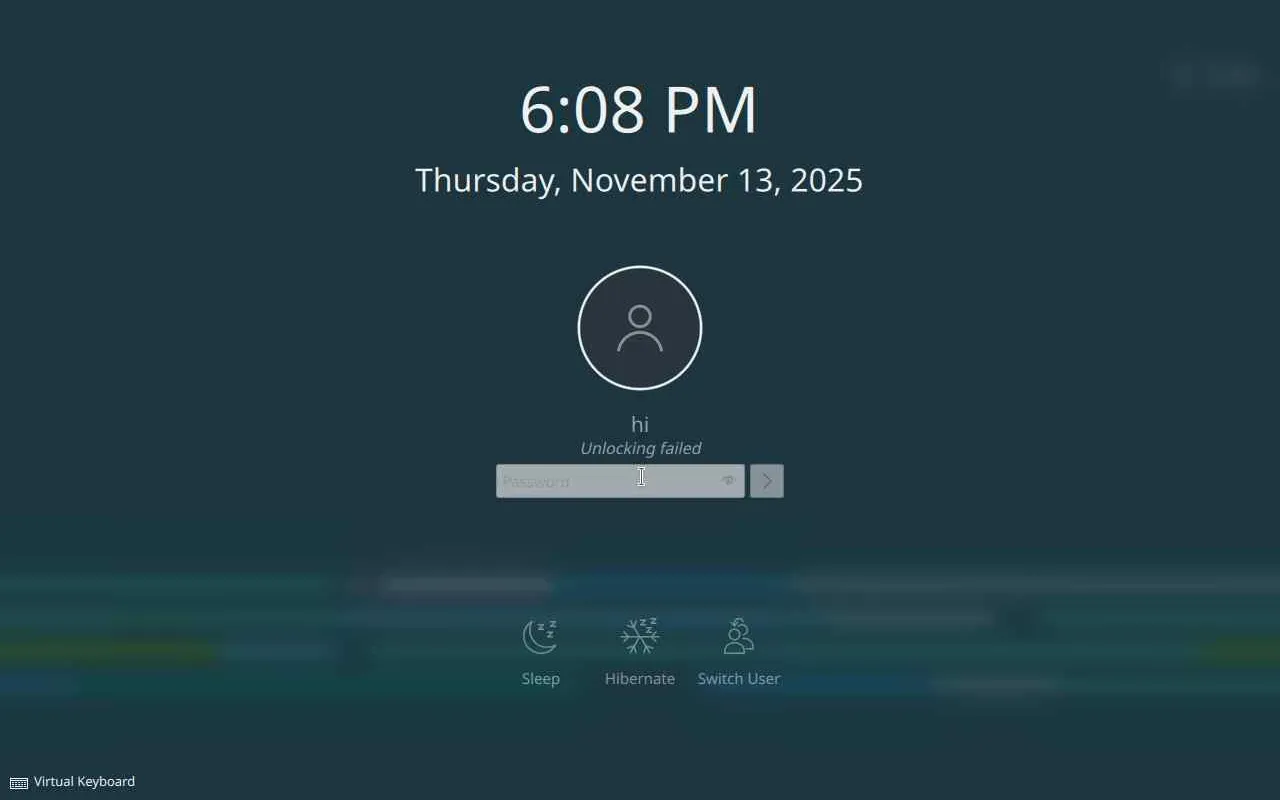Viewport: 1280px width, 800px height.
Task: Put the computer to Sleep
Action: (540, 651)
